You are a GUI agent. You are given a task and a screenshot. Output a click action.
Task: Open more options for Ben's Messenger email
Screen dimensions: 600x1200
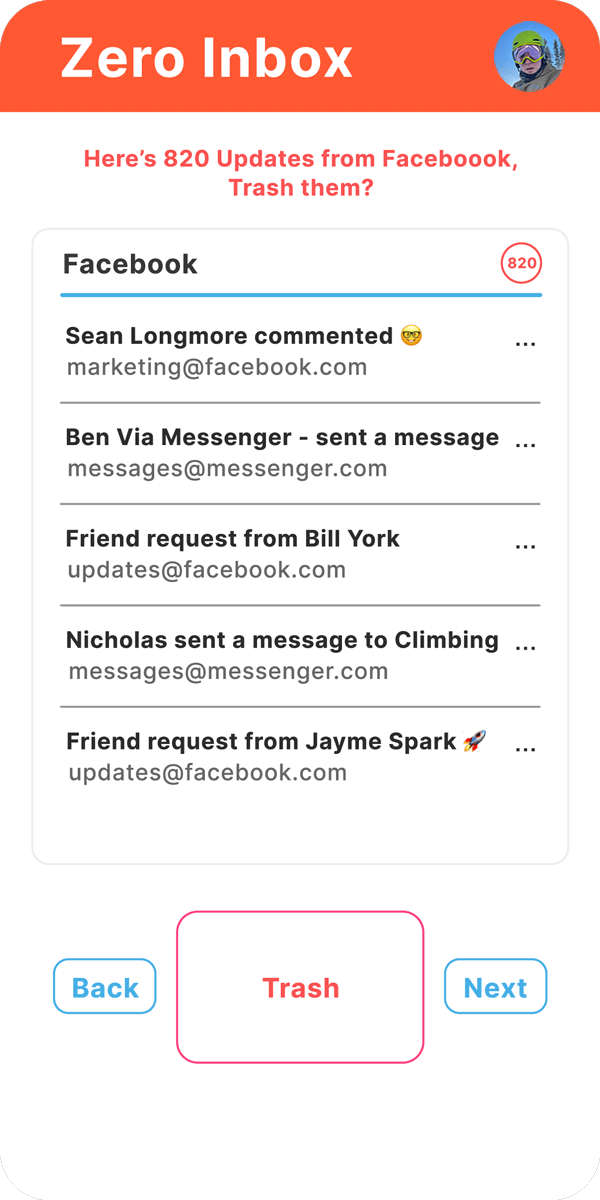[525, 444]
